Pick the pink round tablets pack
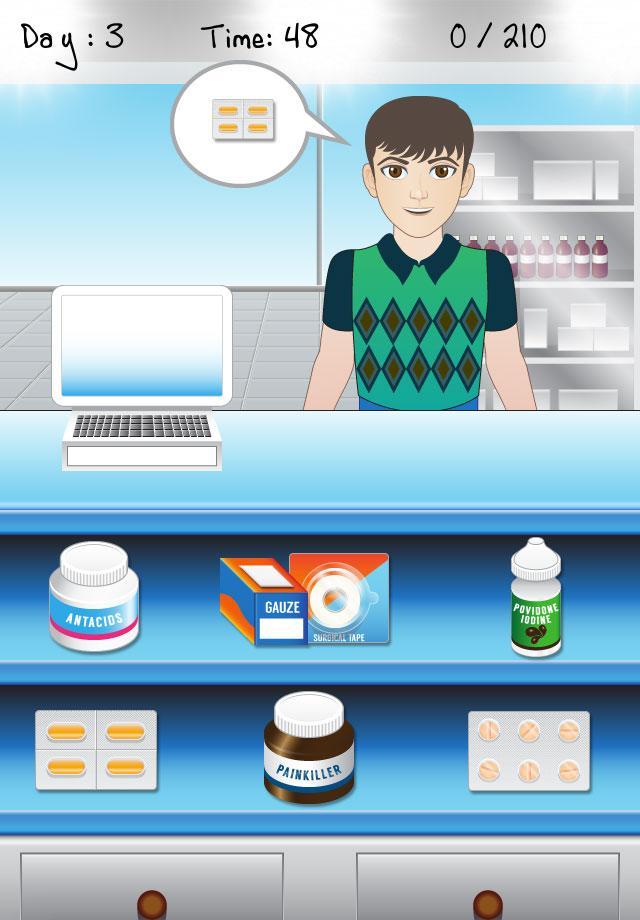This screenshot has height=920, width=640. click(528, 751)
